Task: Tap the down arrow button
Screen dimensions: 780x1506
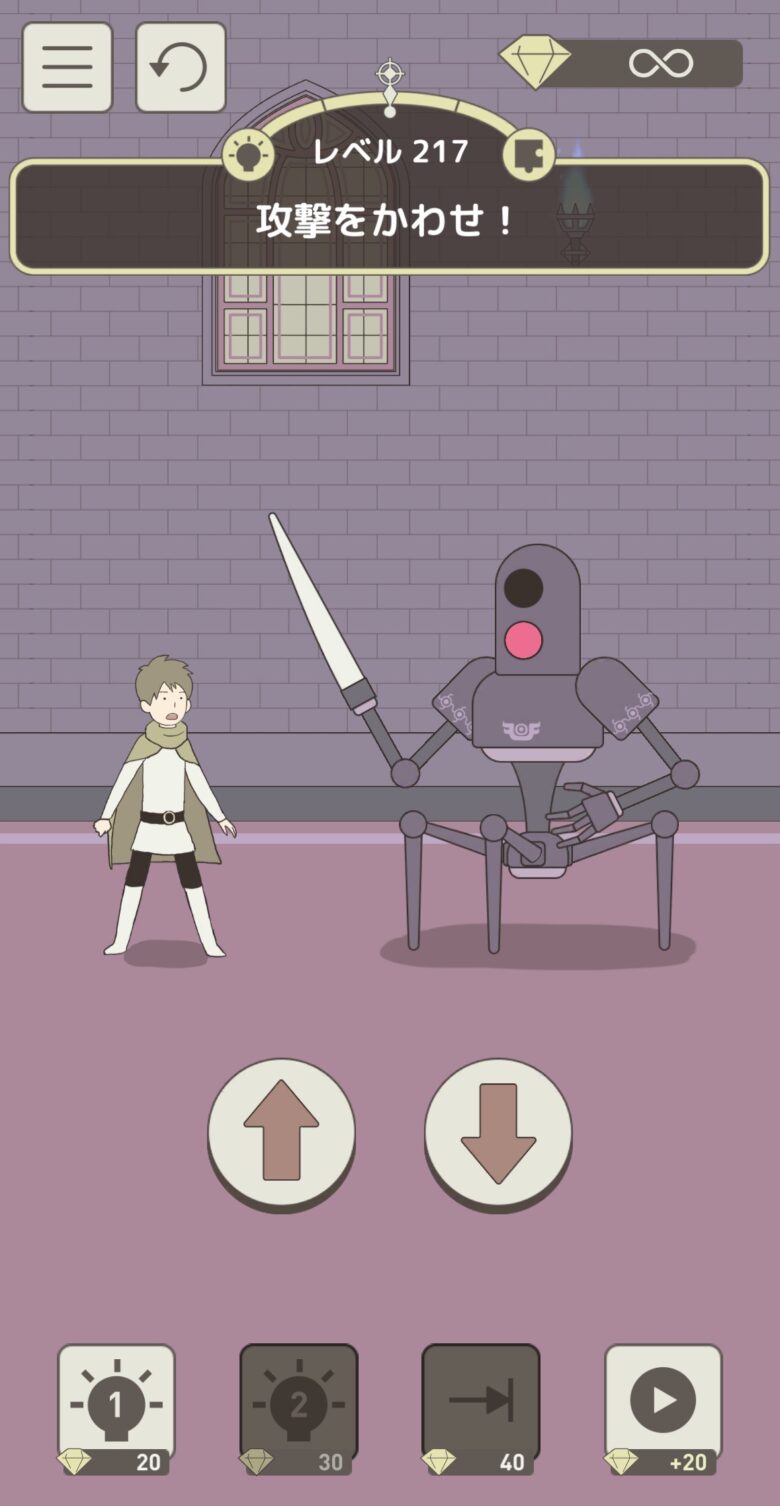Action: [x=498, y=1132]
